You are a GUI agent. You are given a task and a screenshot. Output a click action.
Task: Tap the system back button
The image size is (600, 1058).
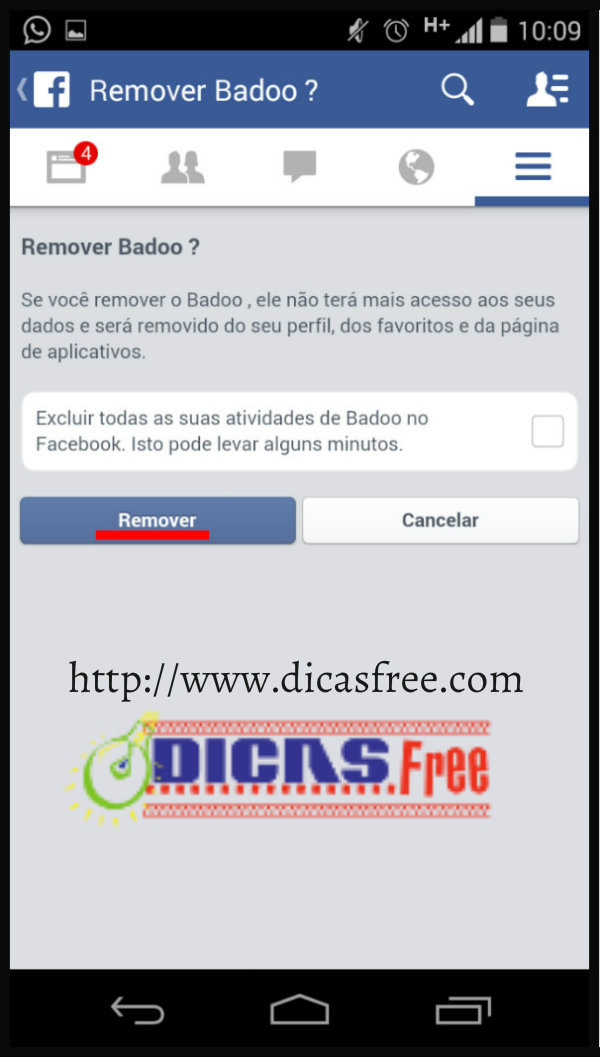click(137, 1011)
